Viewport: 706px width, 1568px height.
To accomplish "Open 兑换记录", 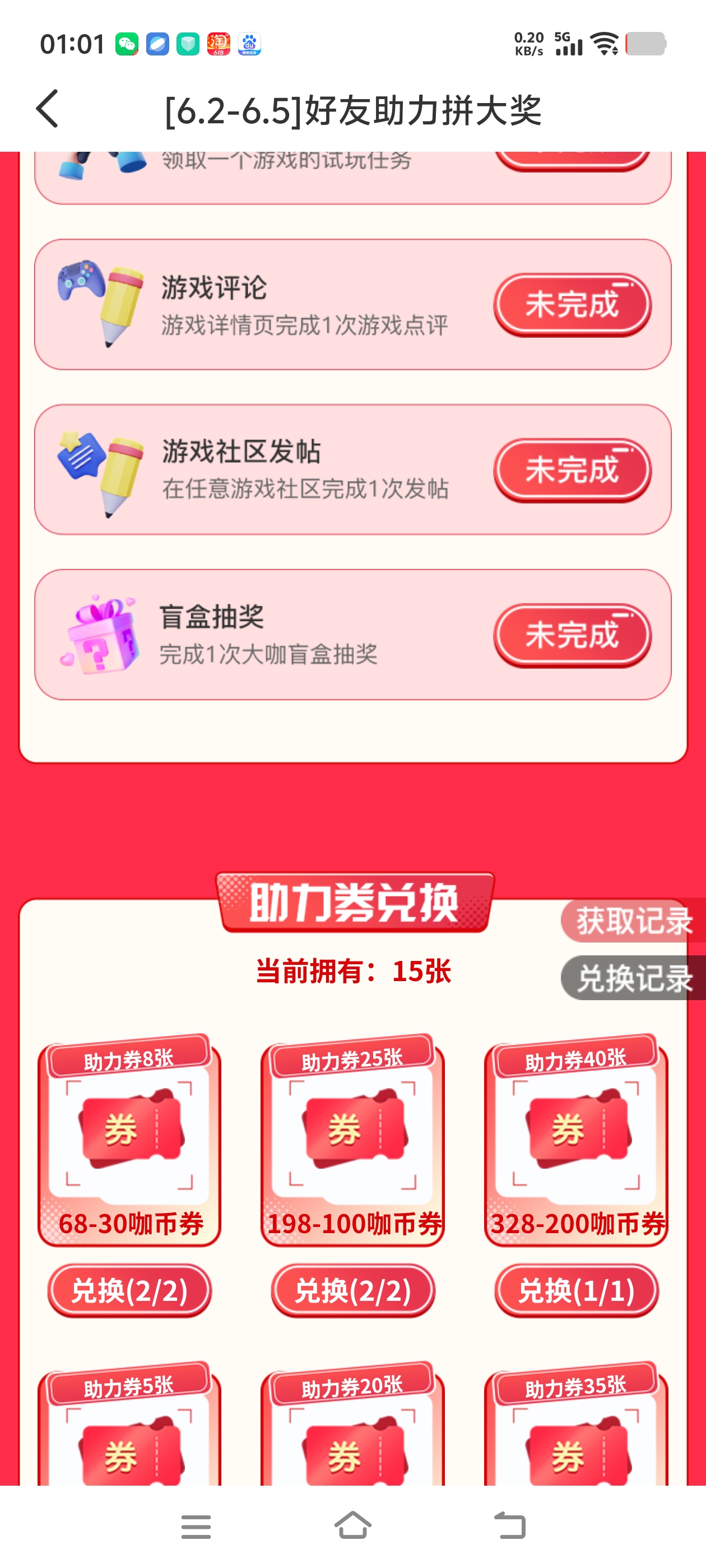I will coord(634,978).
